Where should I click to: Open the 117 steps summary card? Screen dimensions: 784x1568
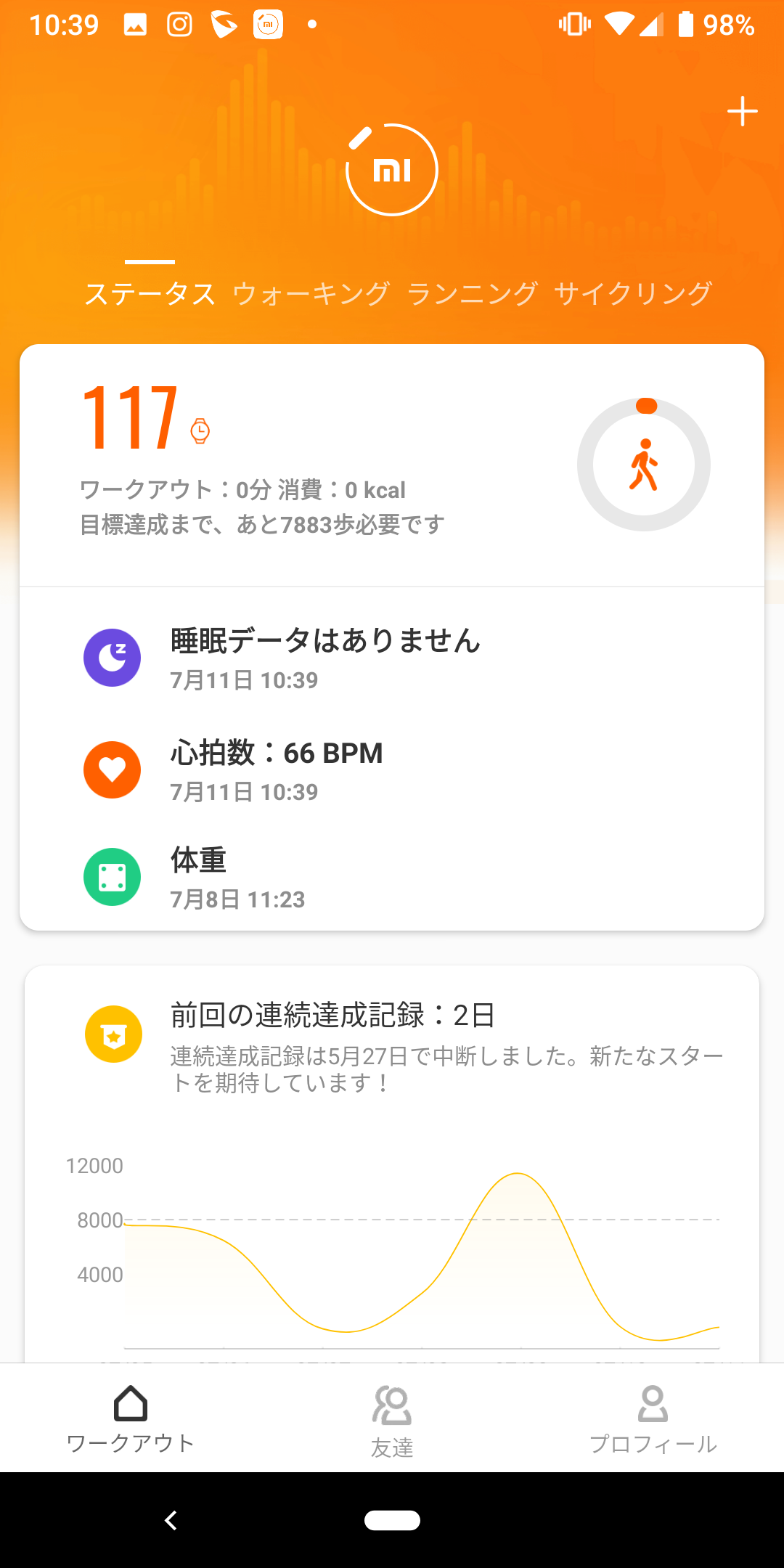click(x=392, y=465)
